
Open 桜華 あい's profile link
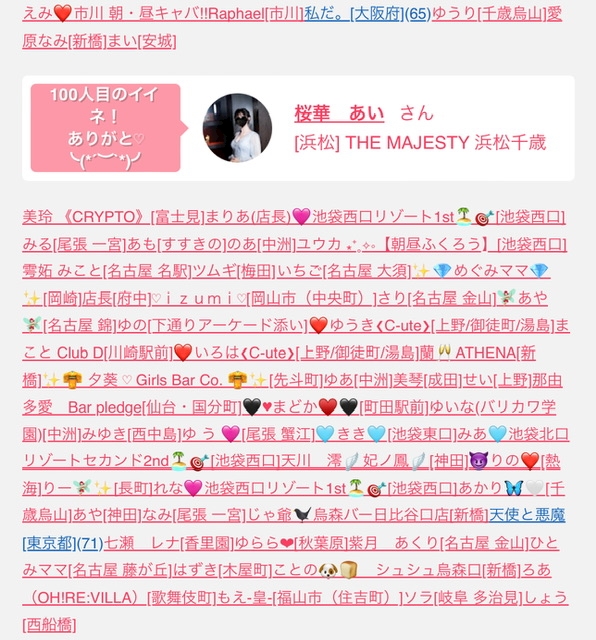pyautogui.click(x=339, y=113)
